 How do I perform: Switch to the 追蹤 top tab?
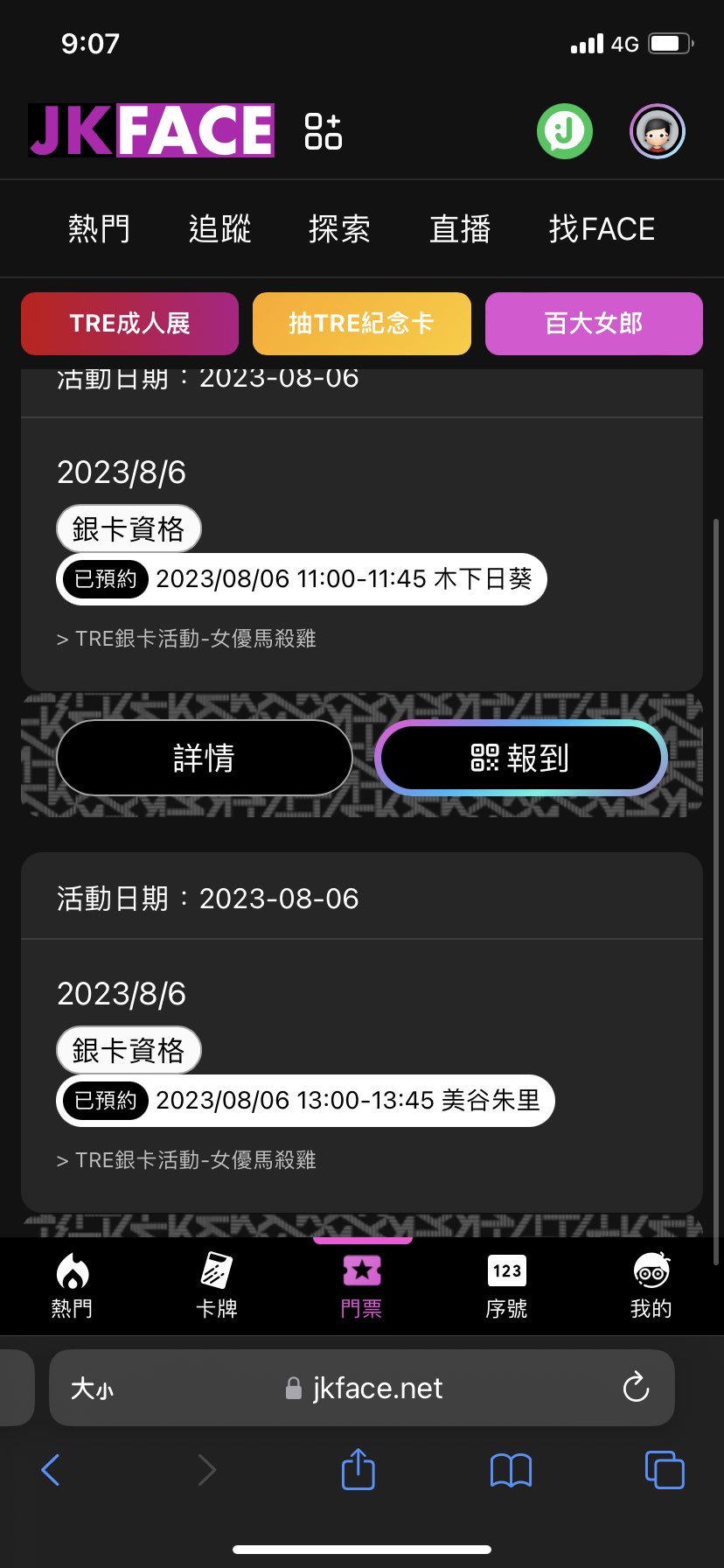[x=219, y=229]
